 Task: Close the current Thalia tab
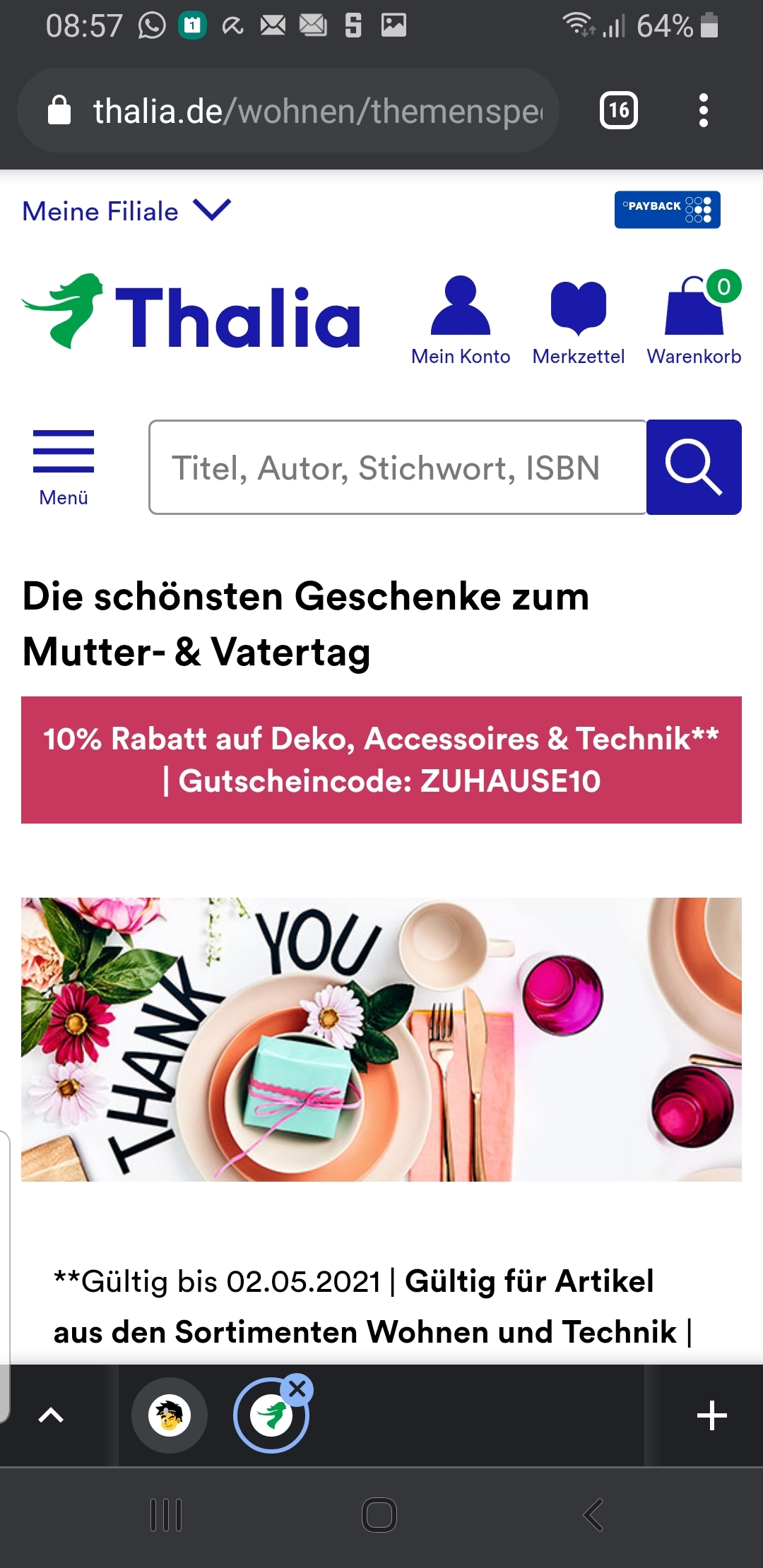[297, 1389]
